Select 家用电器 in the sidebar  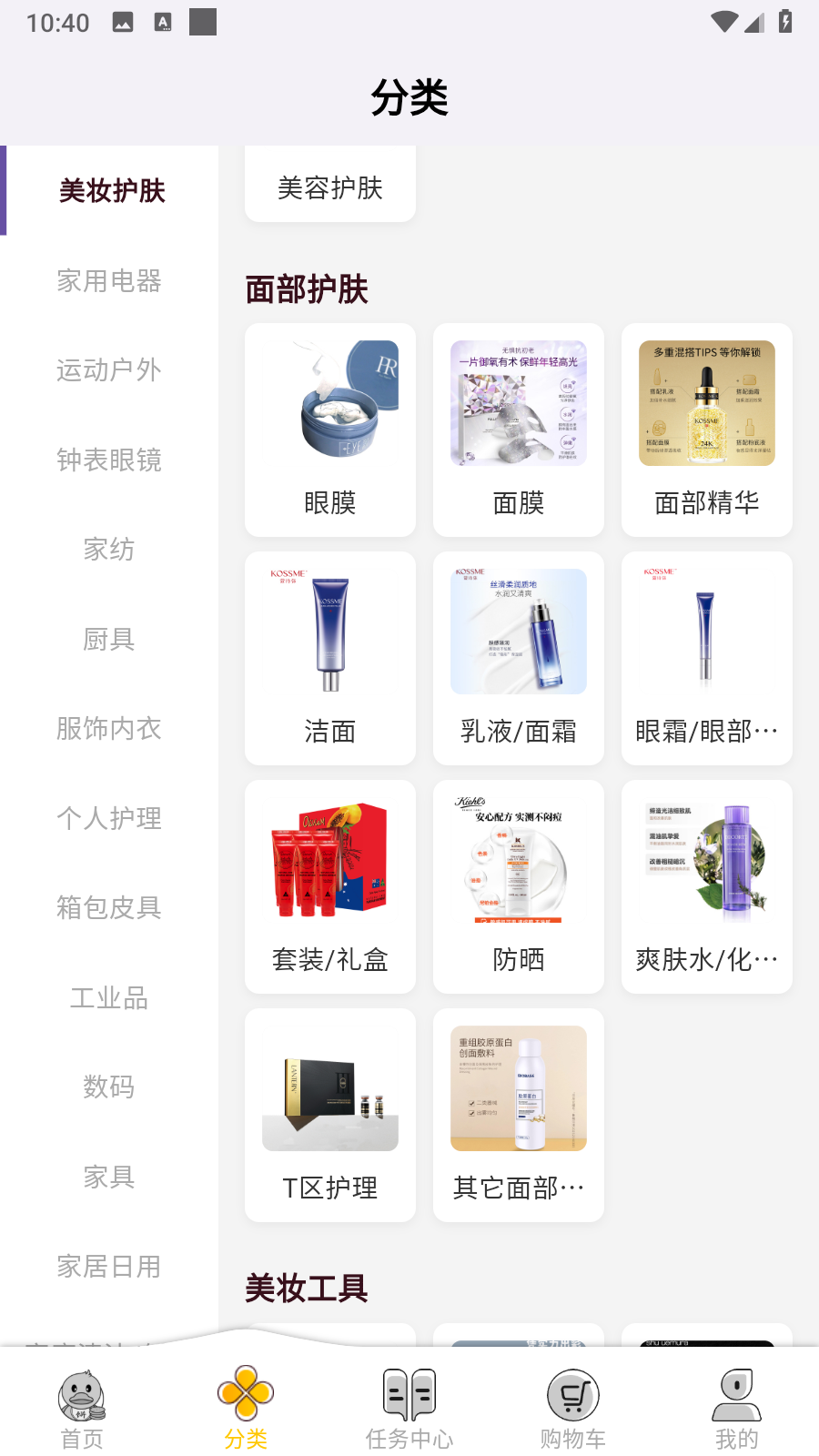click(109, 280)
